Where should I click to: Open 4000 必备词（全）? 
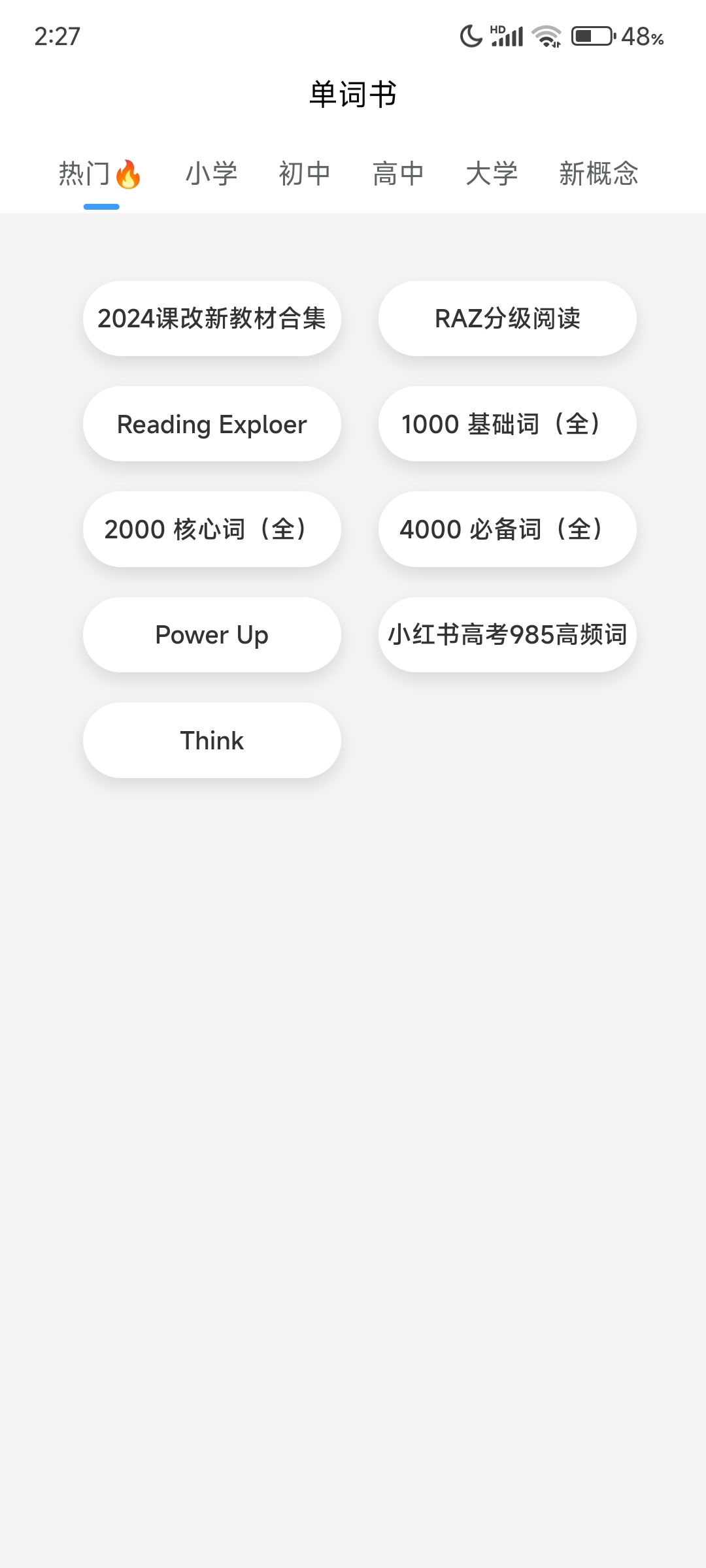507,529
